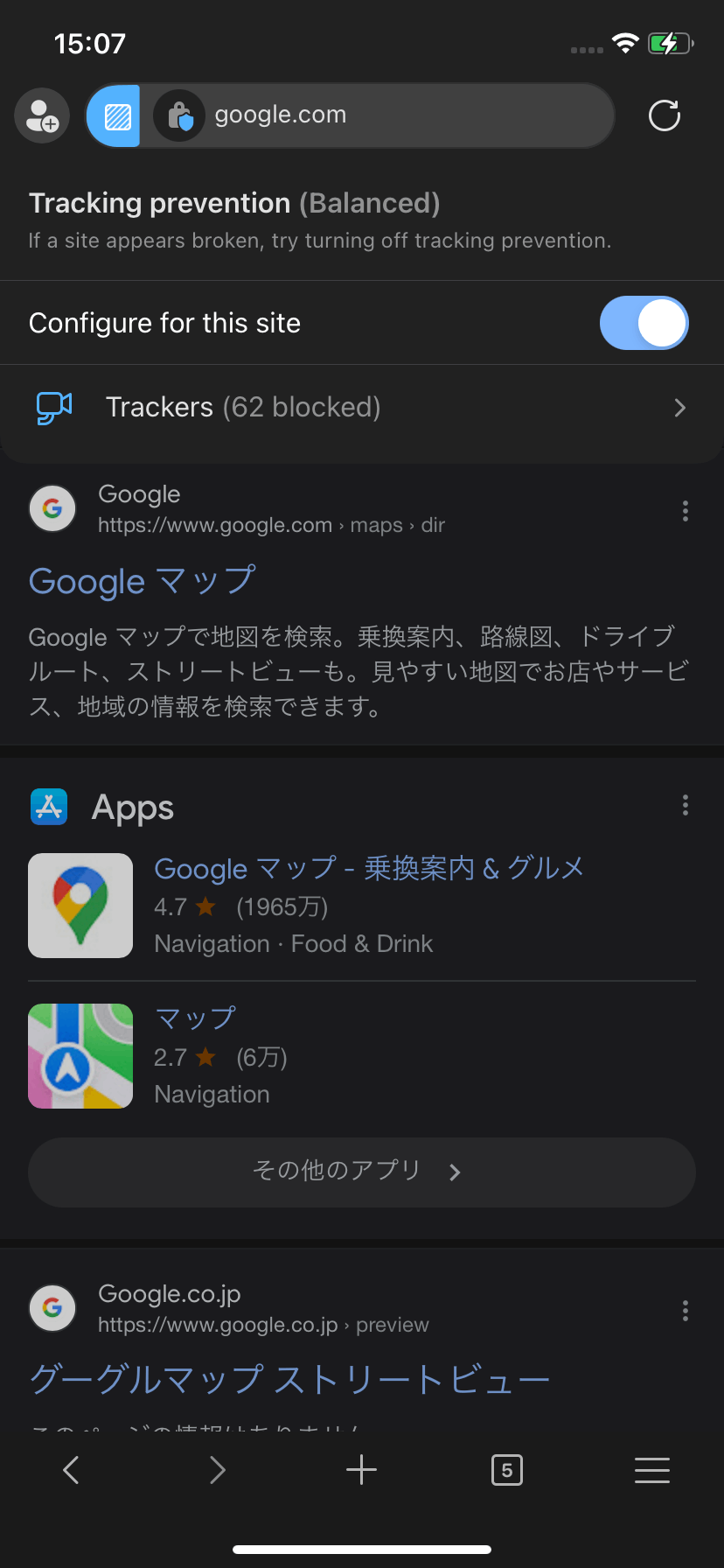Open the Google マップ search result
724x1568 pixels.
(143, 581)
